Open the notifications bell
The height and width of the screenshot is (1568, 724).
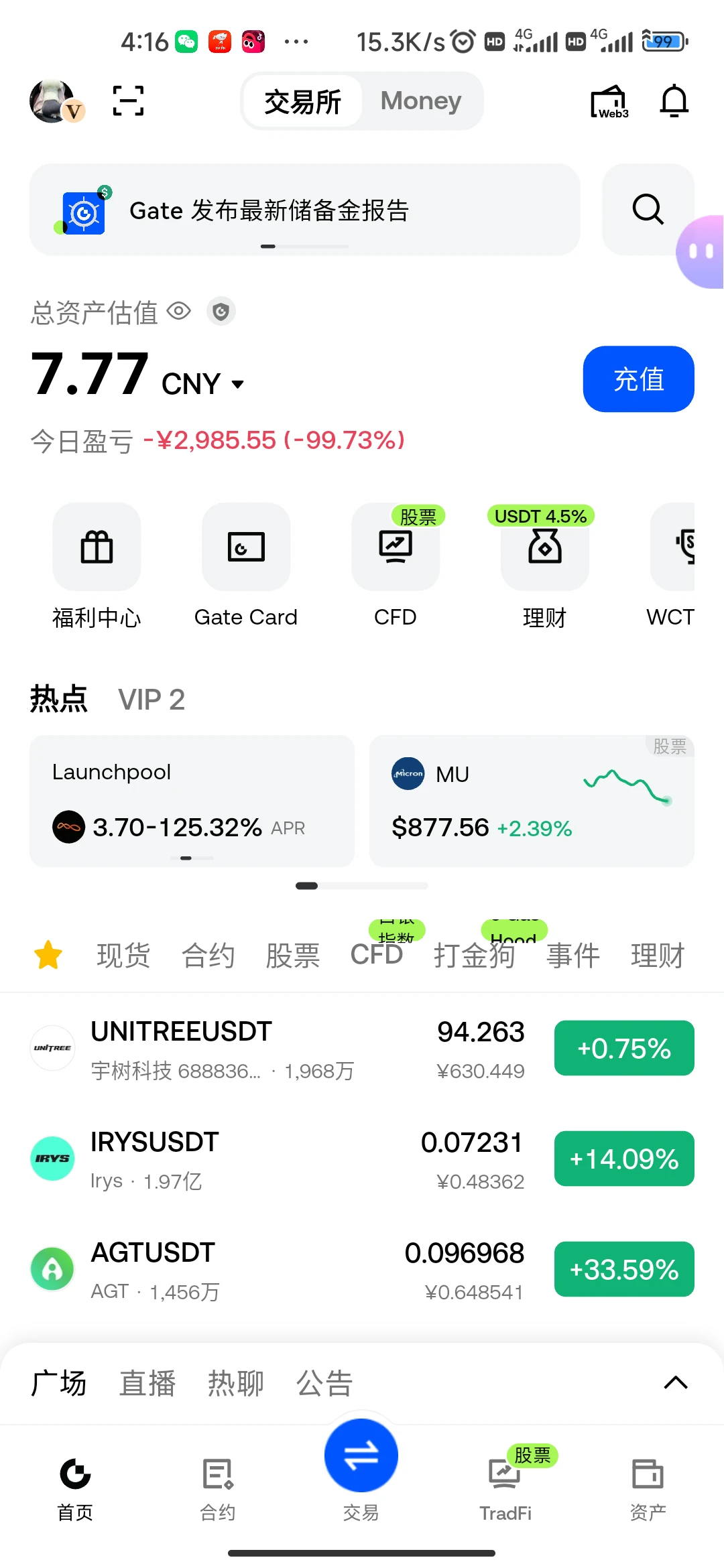coord(674,101)
